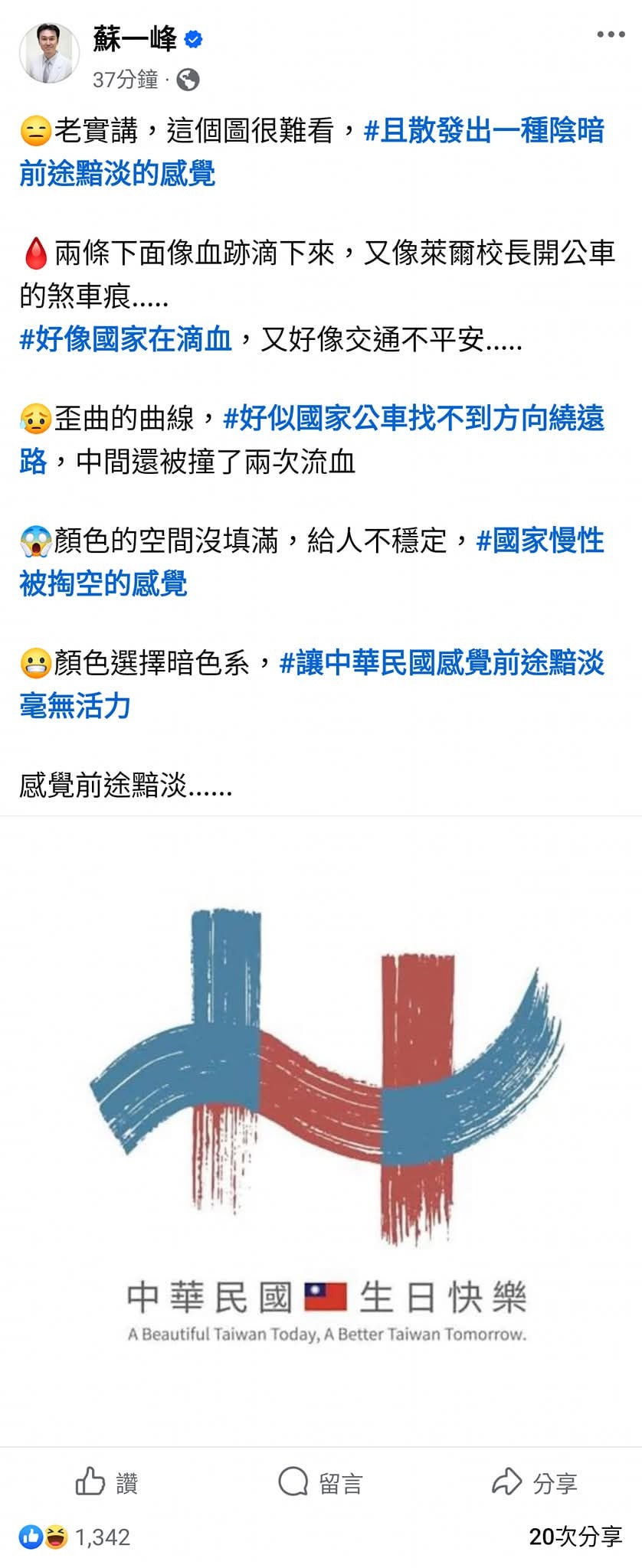This screenshot has width=642, height=1568.
Task: View the 20次分享 shares list
Action: (575, 1537)
